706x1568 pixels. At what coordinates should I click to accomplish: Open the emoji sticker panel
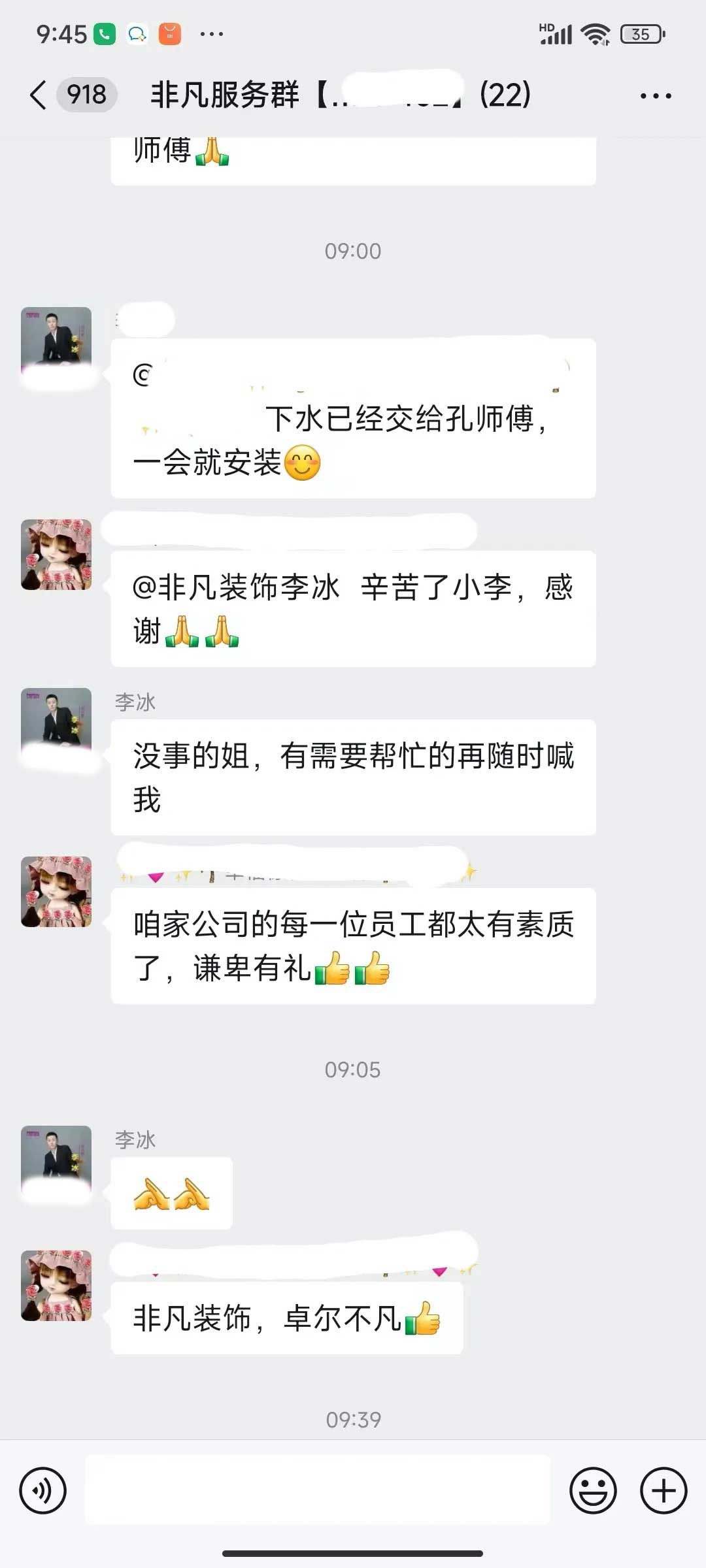[593, 1491]
